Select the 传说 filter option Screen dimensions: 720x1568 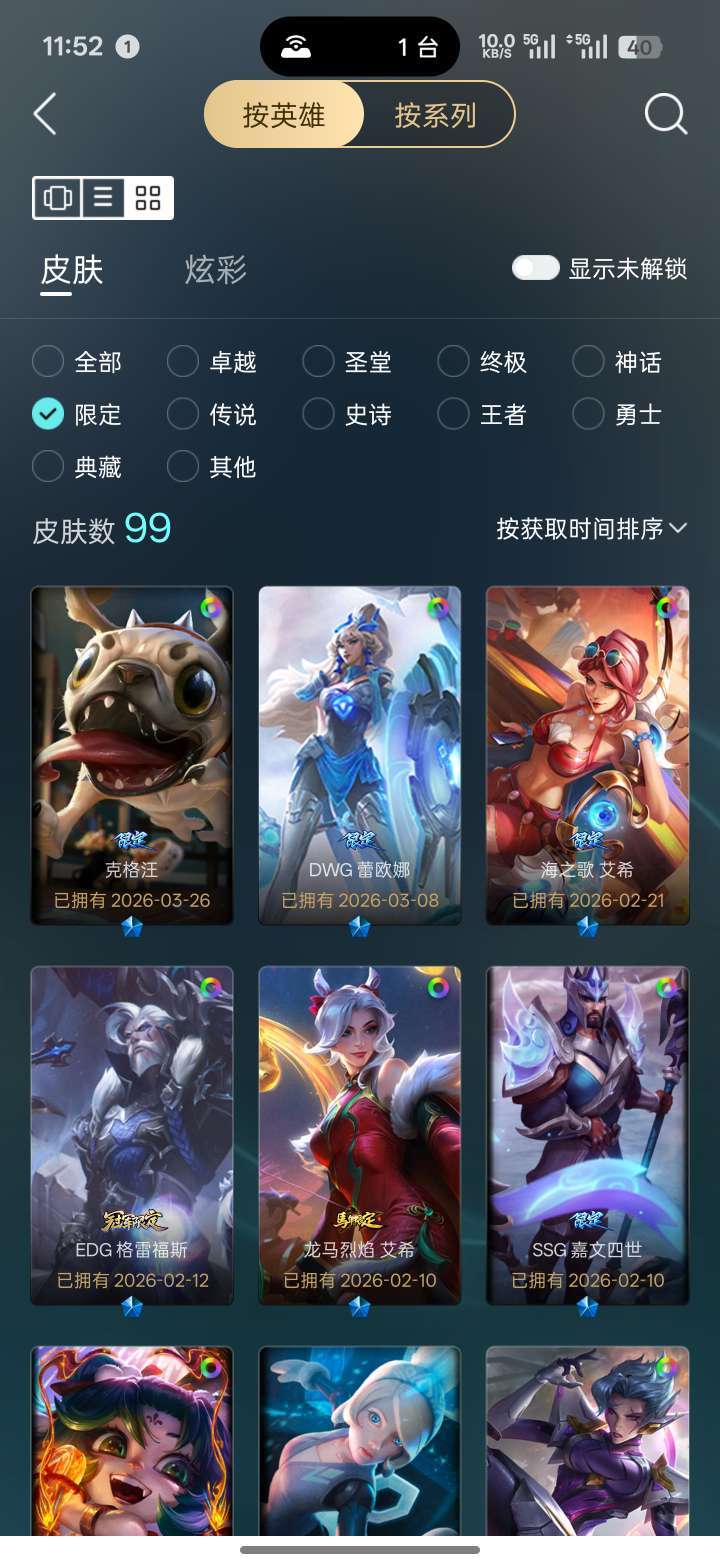click(211, 414)
